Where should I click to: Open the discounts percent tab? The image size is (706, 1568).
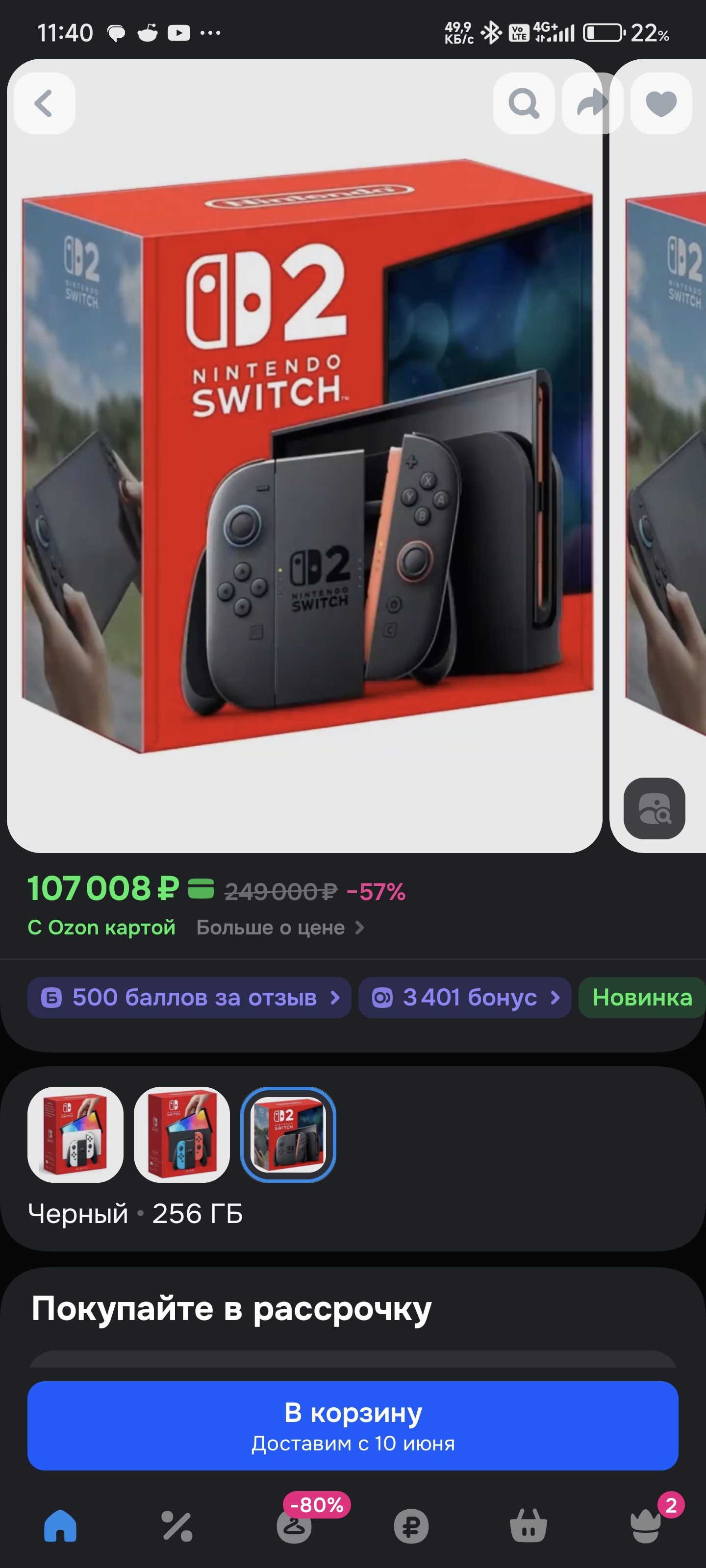176,1527
